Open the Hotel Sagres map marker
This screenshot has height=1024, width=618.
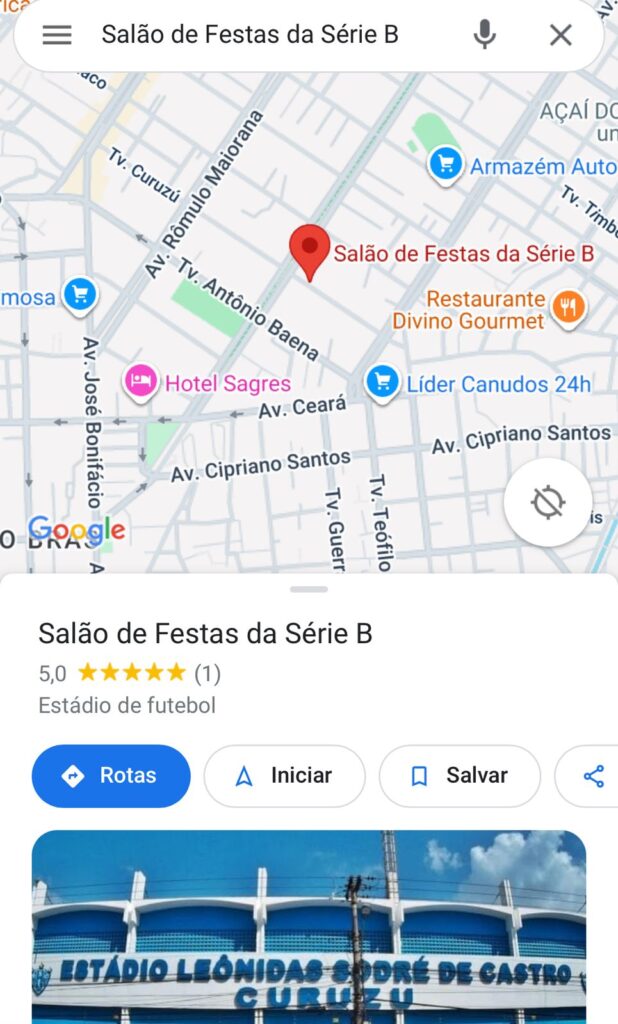point(141,381)
